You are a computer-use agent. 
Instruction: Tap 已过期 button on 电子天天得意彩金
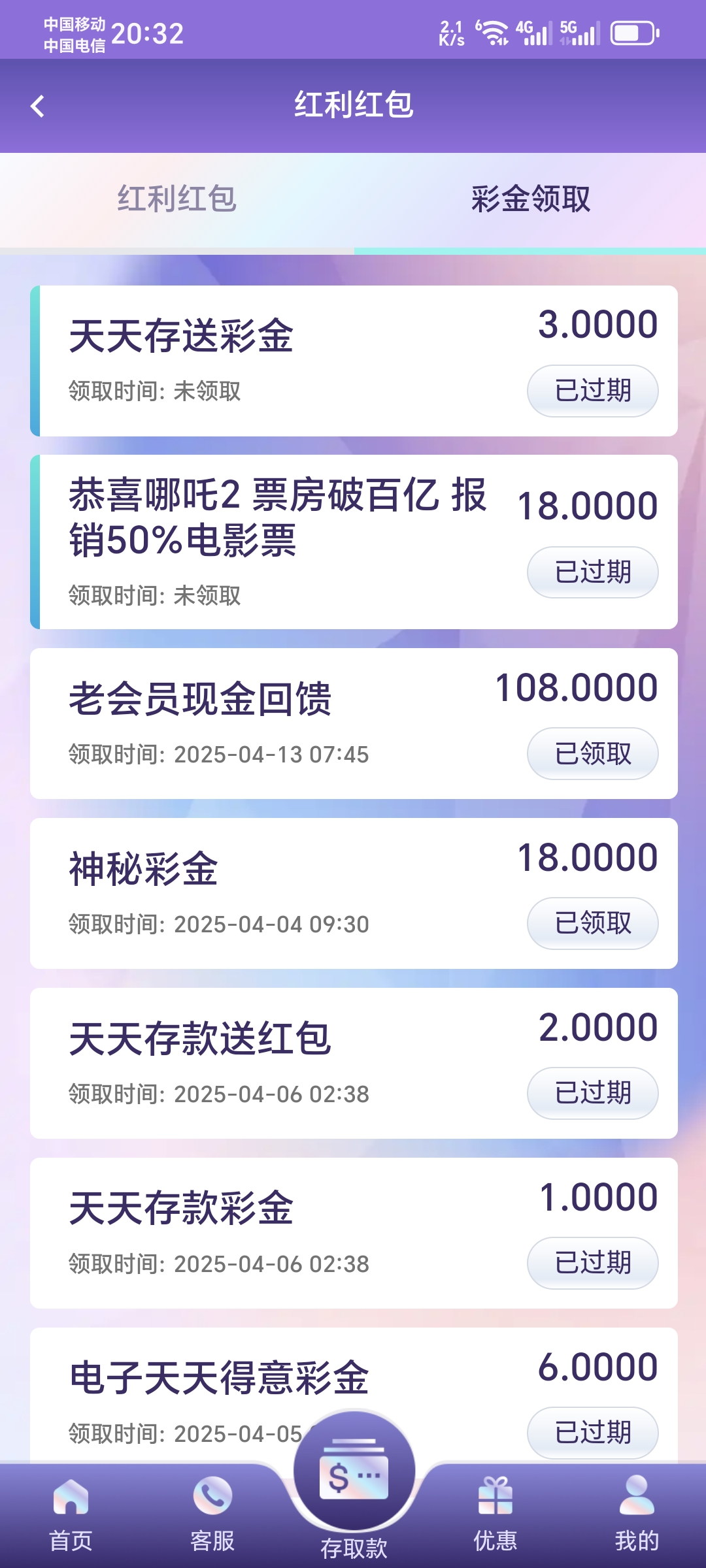click(x=592, y=1432)
